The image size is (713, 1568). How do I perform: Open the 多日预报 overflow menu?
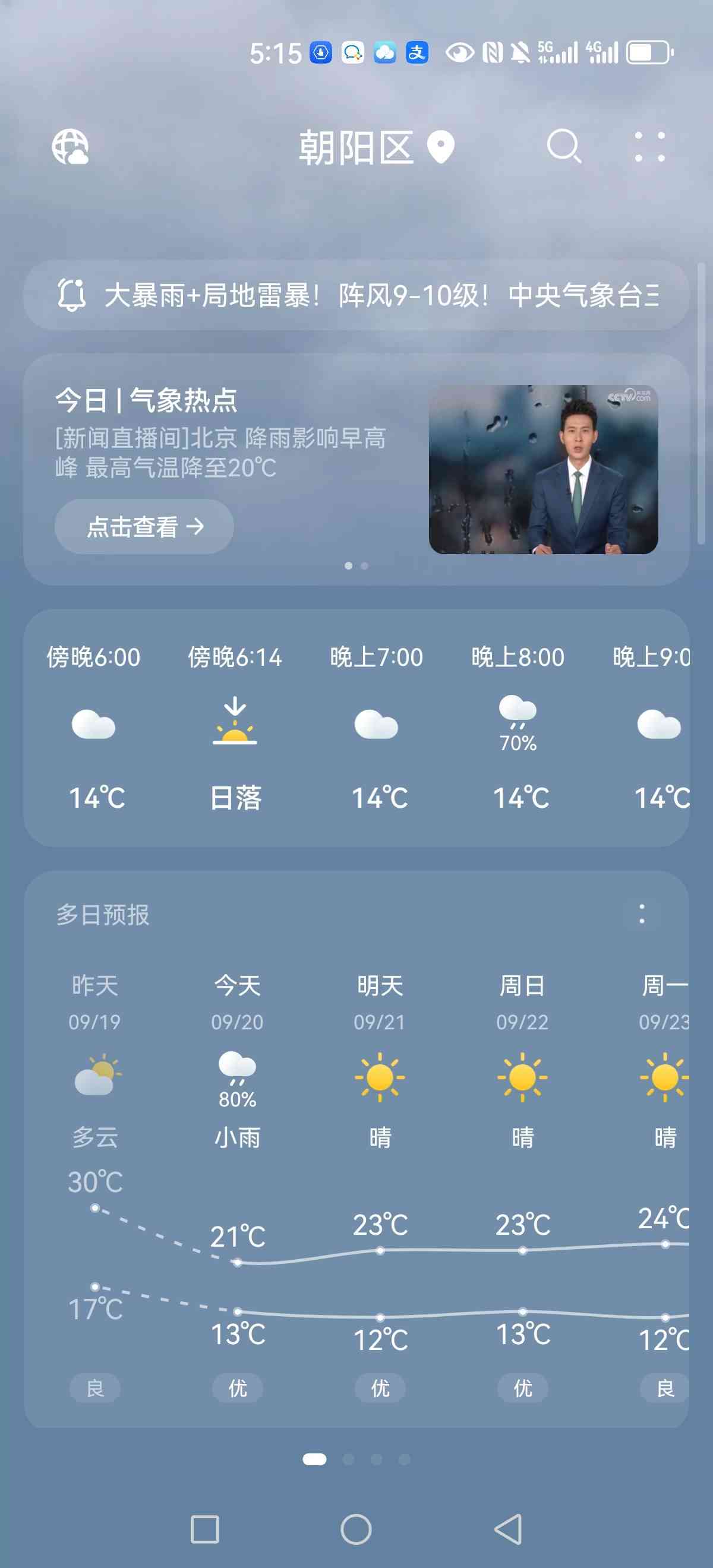click(641, 913)
